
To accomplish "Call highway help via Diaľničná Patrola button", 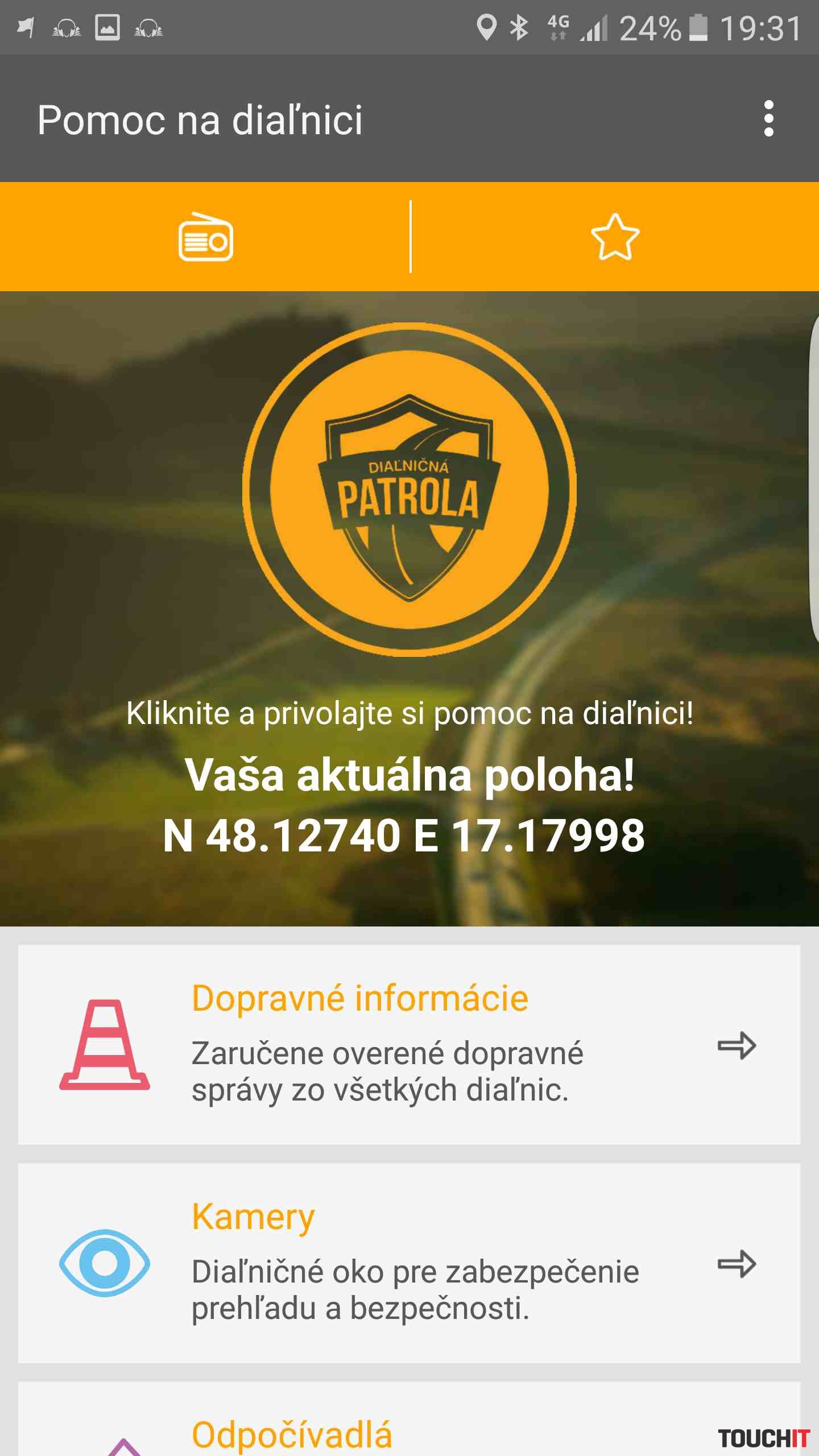I will coord(409,490).
